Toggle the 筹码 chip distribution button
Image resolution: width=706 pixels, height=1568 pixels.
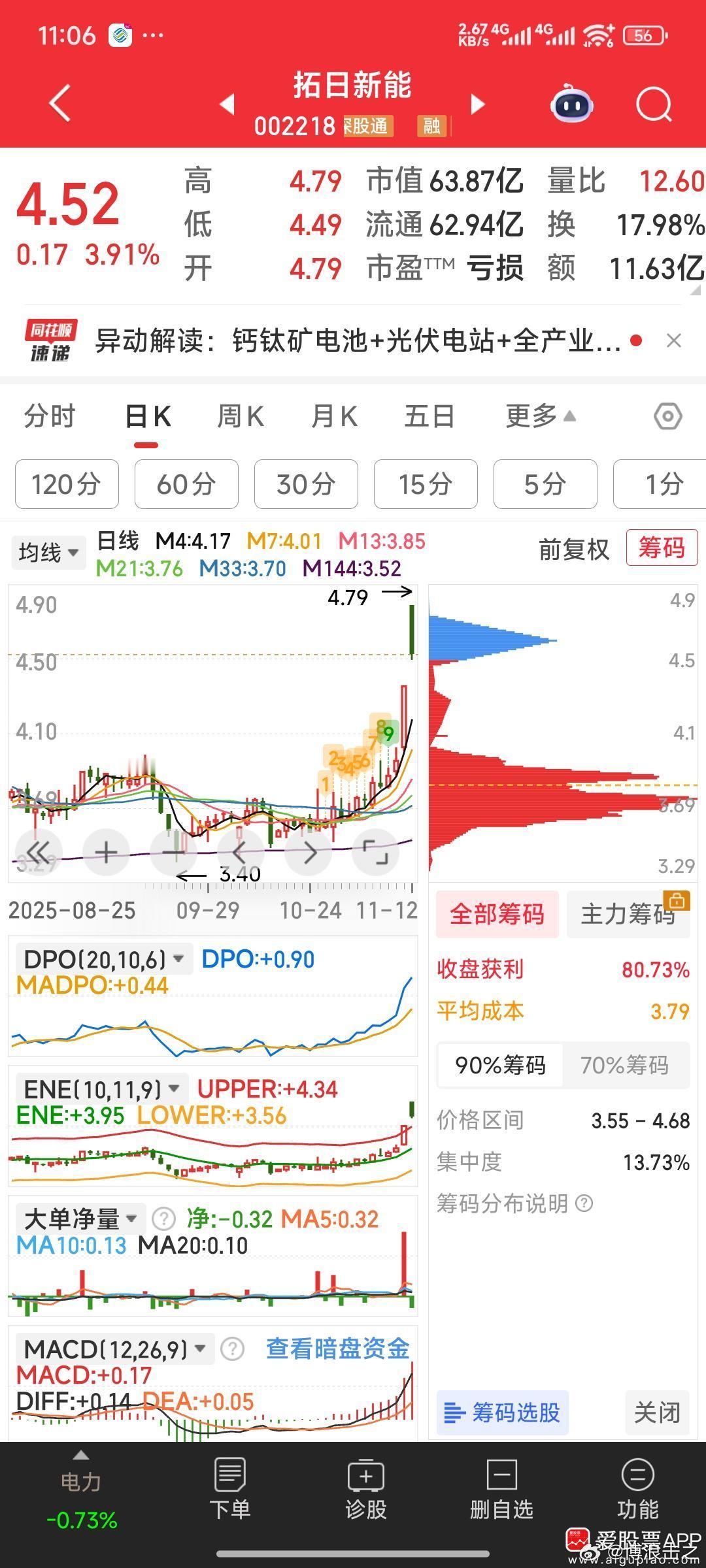pos(662,547)
